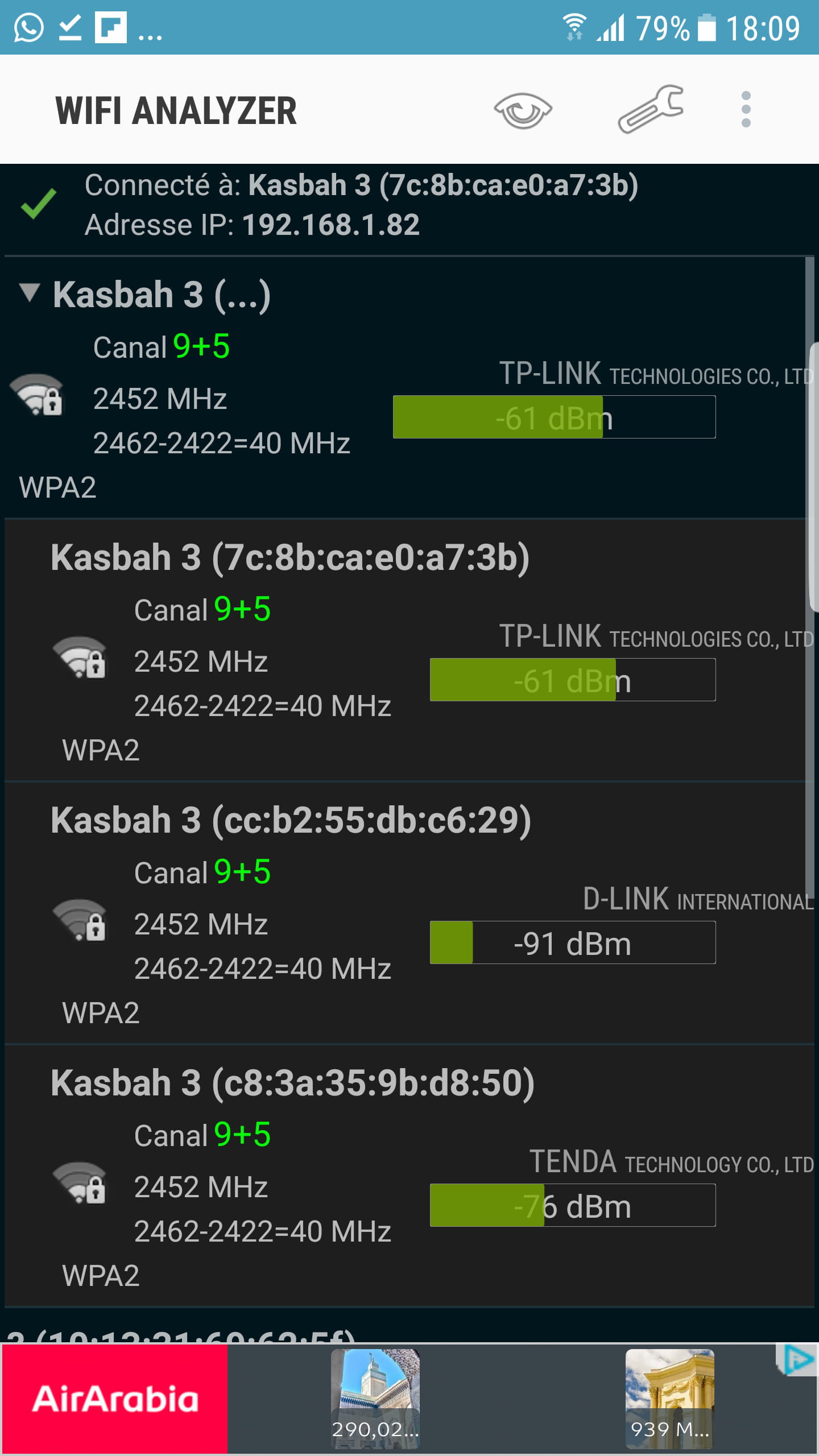
Task: Open the eye view-switch icon
Action: 523,110
